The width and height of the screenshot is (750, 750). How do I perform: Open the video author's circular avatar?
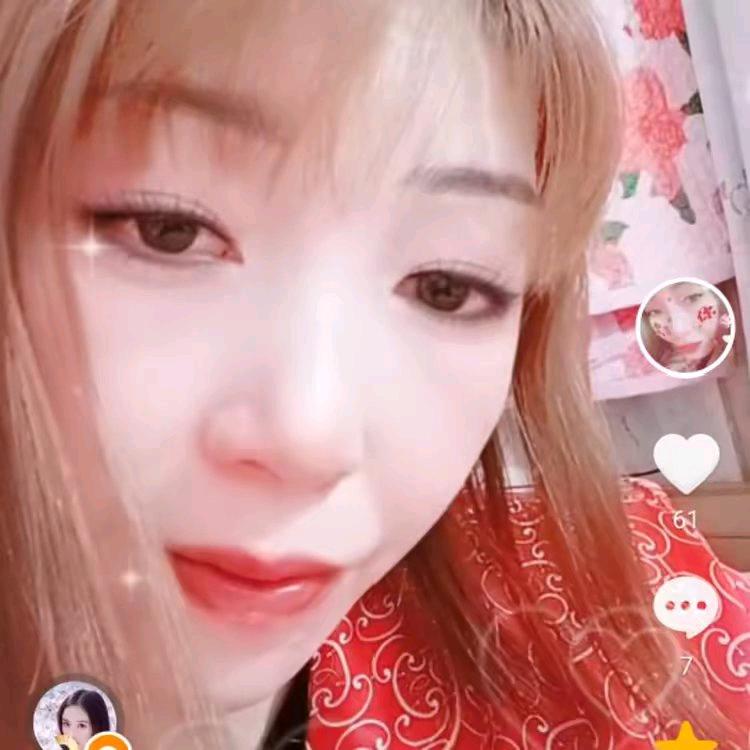click(687, 328)
